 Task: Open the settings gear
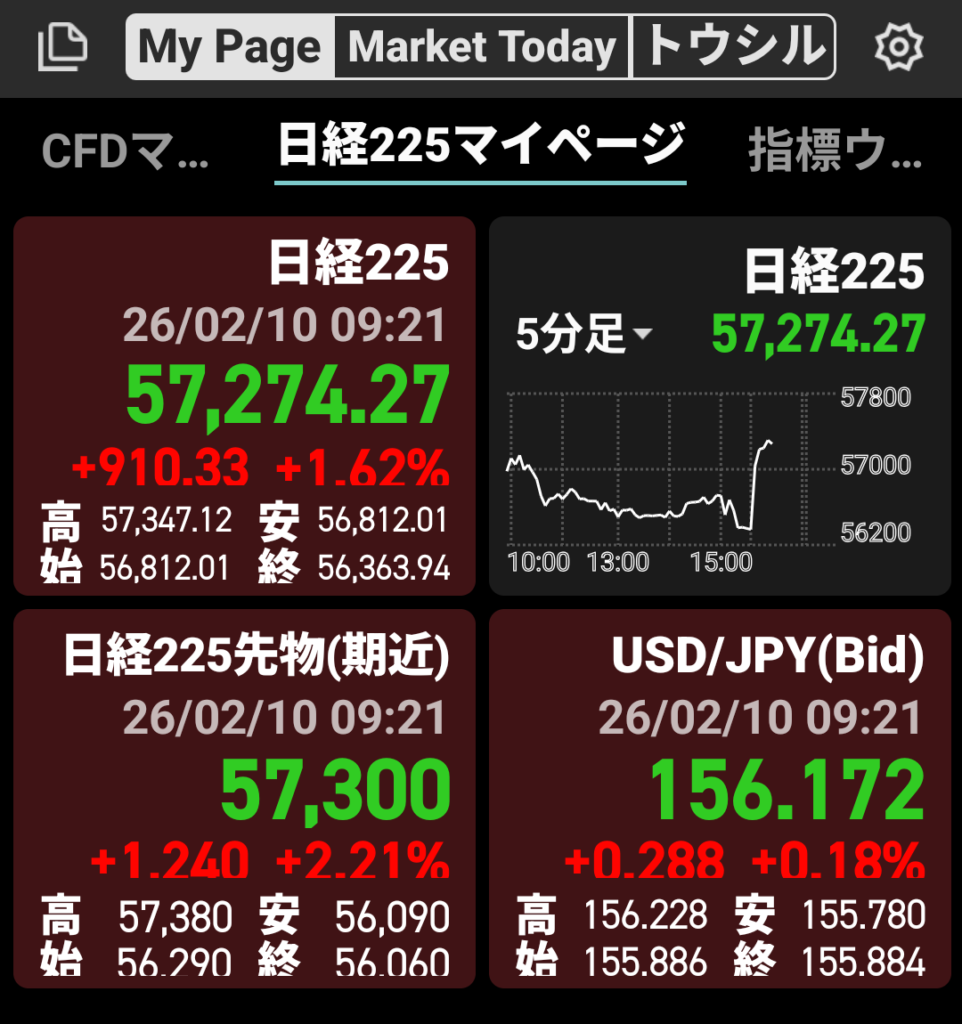point(897,47)
